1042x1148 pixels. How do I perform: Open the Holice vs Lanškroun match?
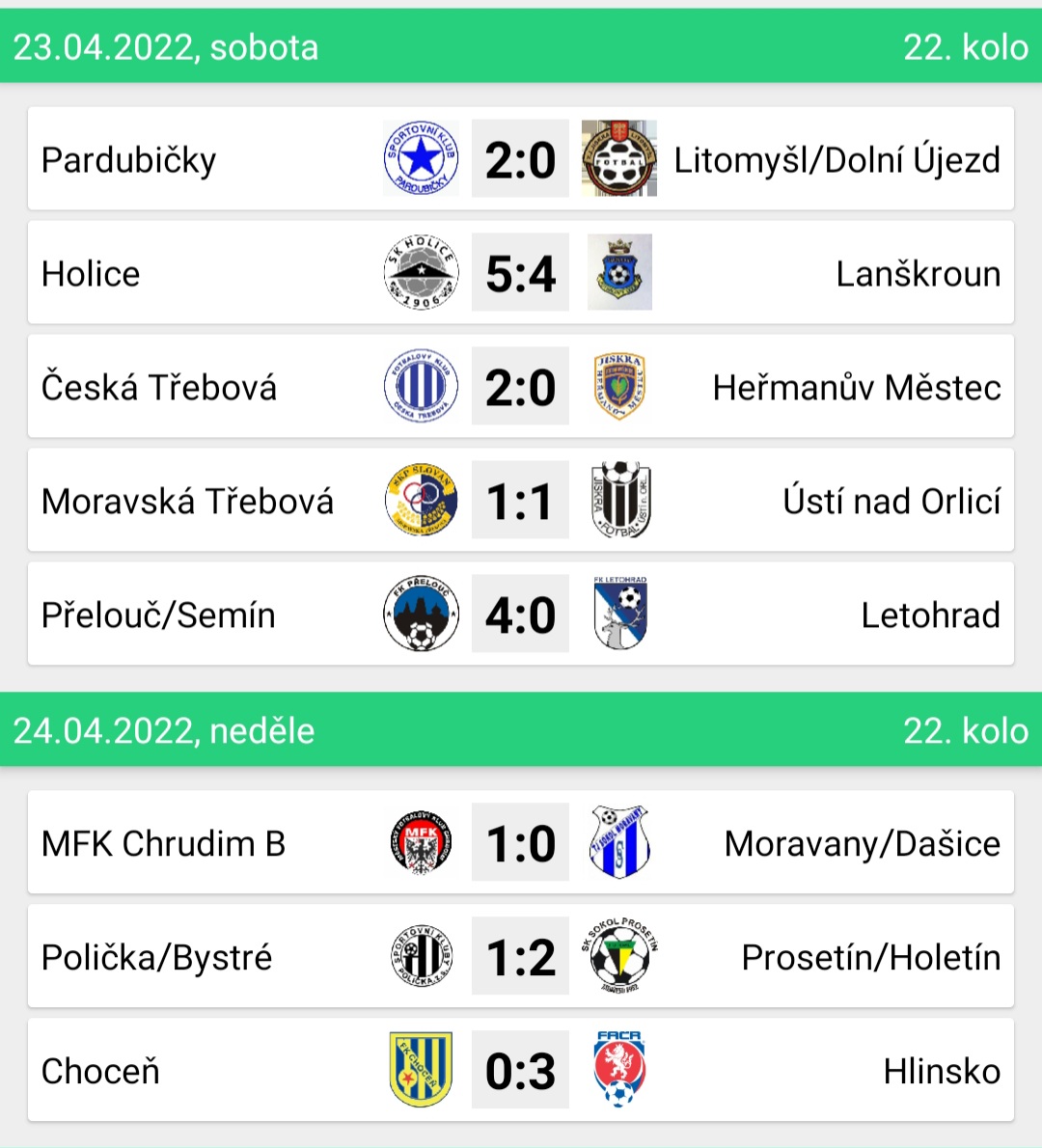pyautogui.click(x=520, y=273)
